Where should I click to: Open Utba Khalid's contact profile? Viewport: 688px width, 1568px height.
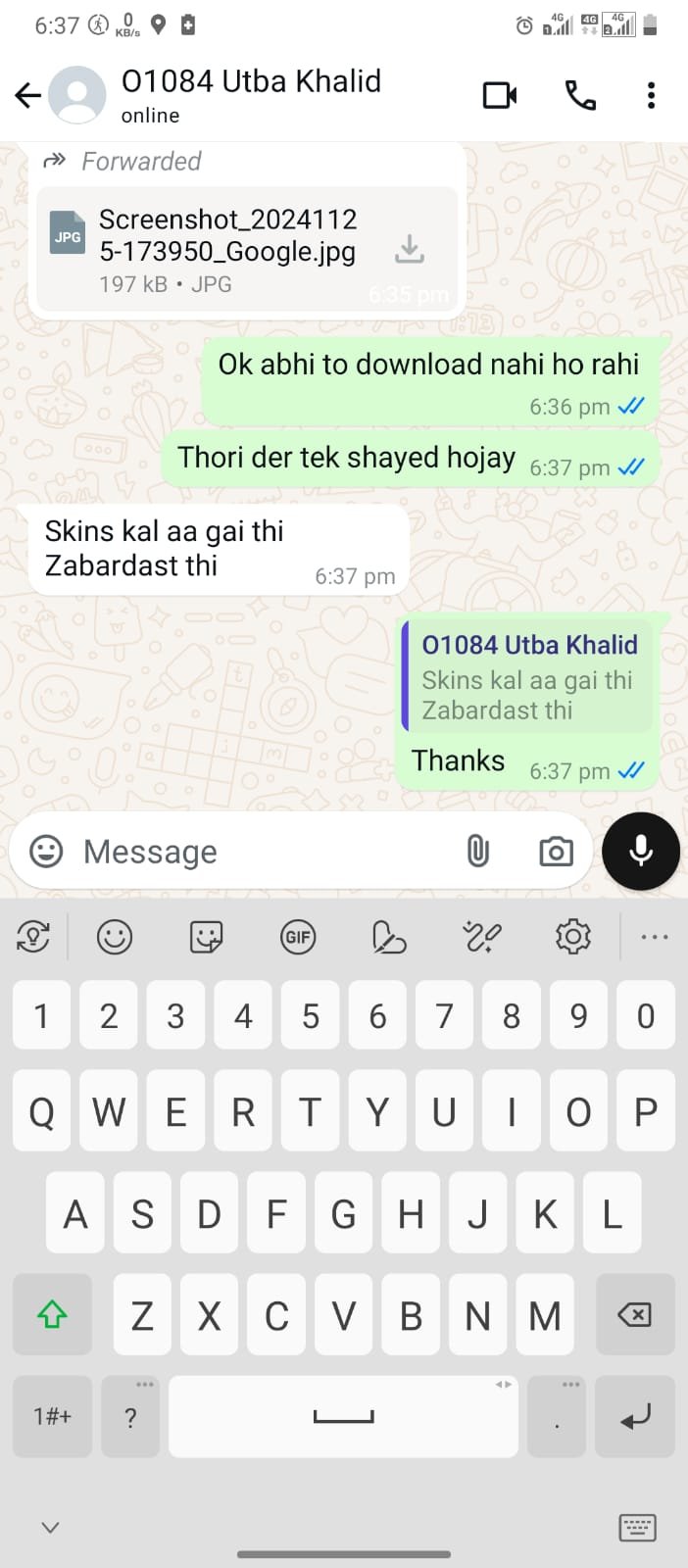[250, 95]
